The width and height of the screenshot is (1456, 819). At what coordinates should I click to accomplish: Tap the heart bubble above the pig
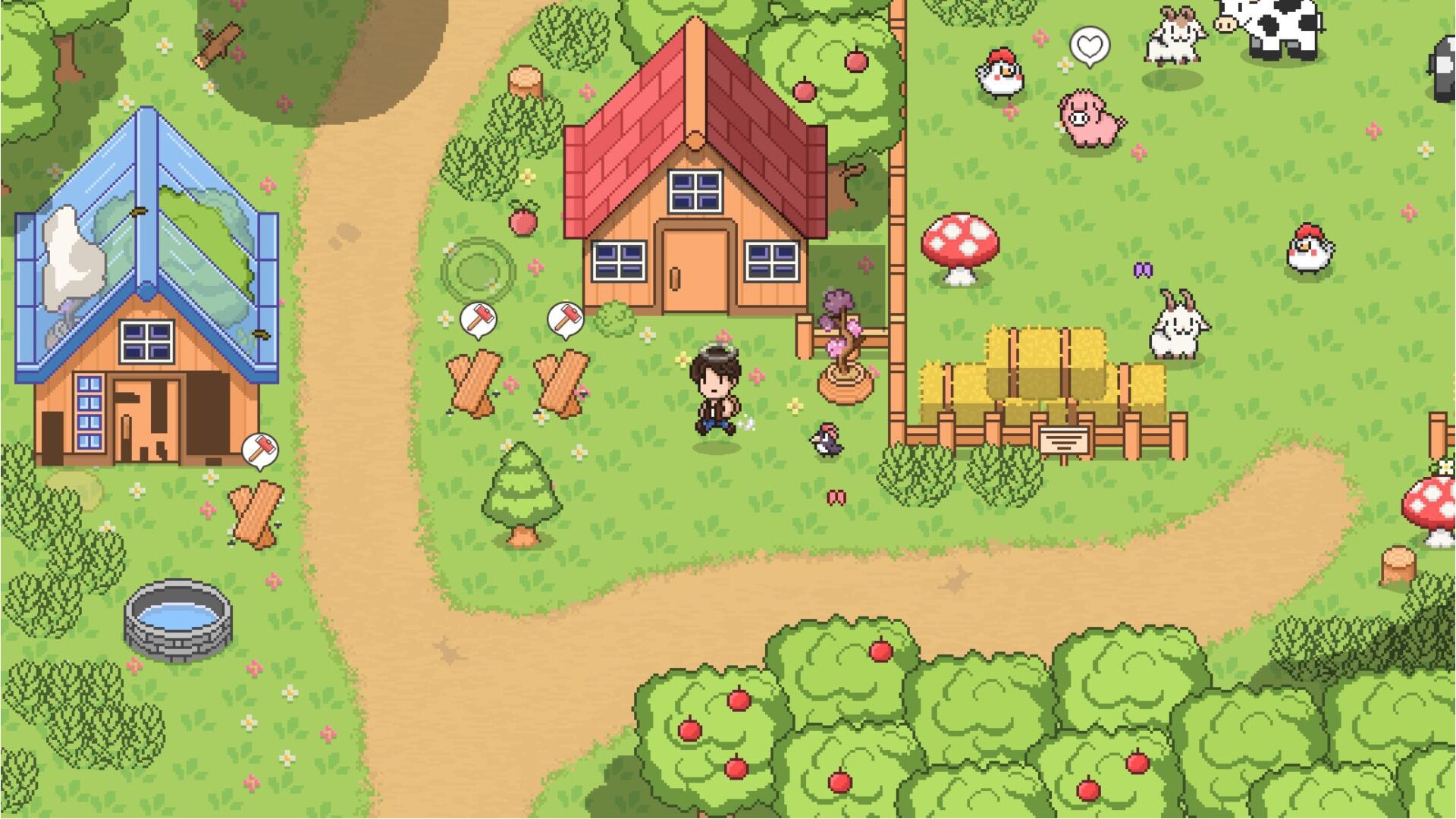1090,47
